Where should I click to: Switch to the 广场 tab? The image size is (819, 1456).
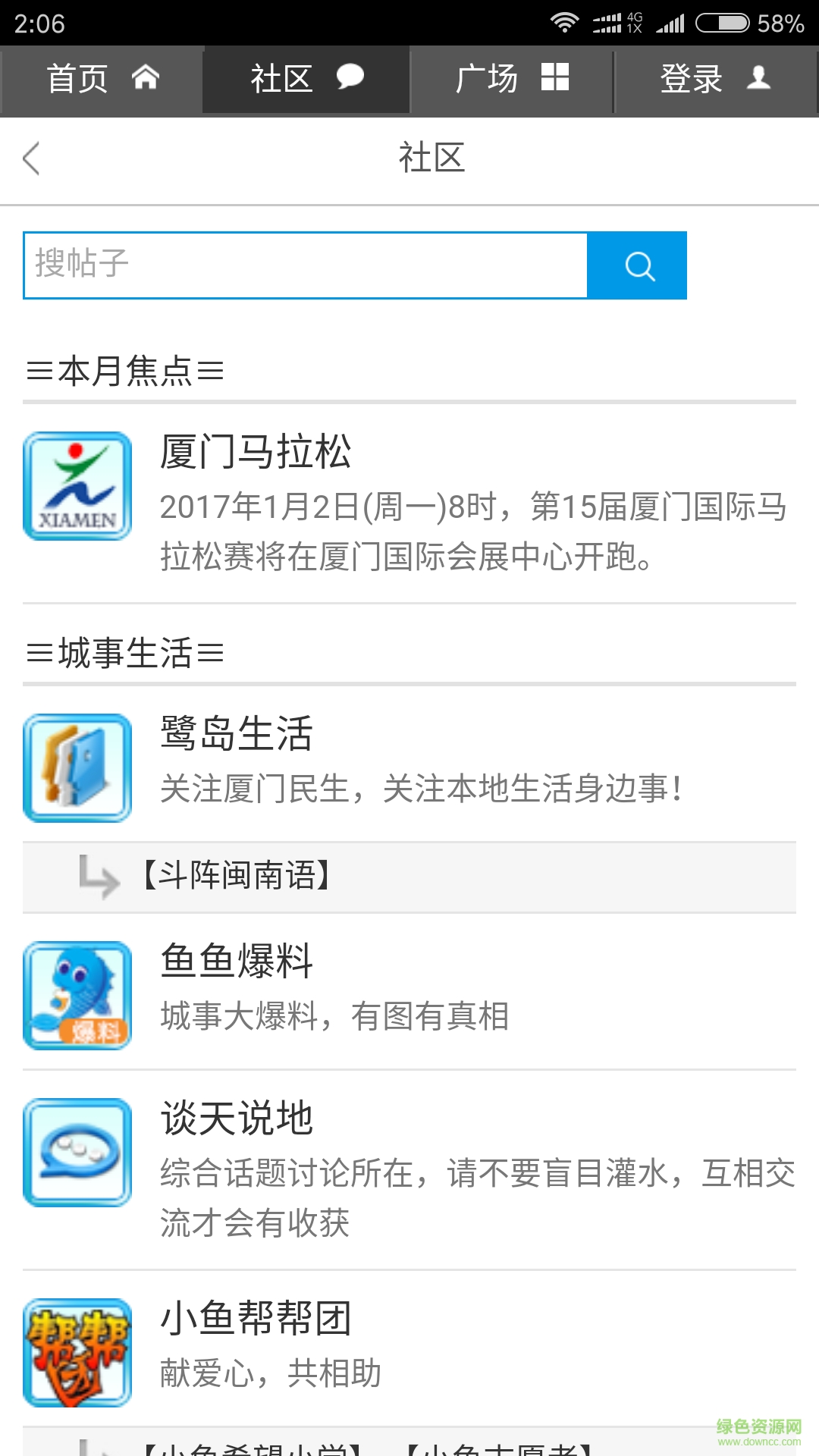[510, 79]
